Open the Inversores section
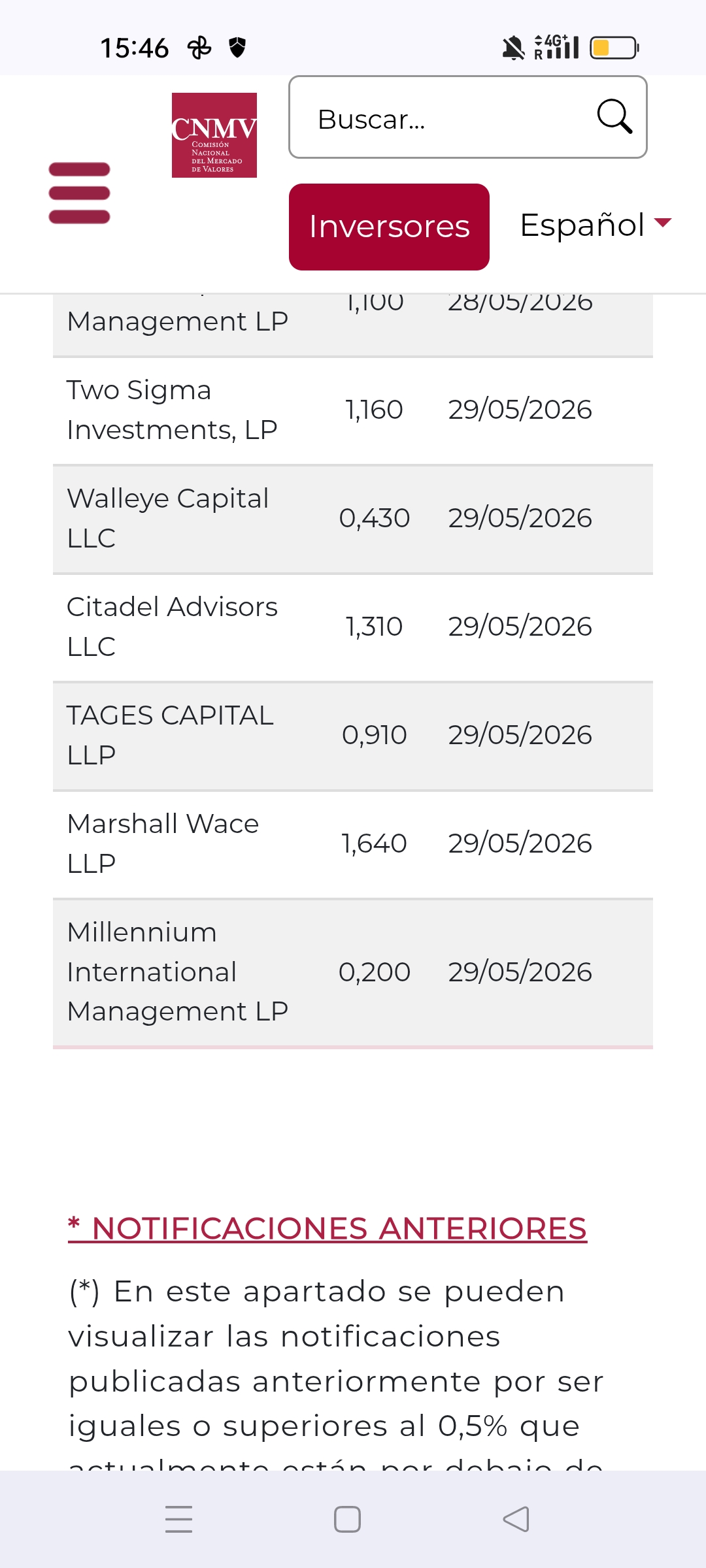This screenshot has width=706, height=1568. click(x=389, y=227)
